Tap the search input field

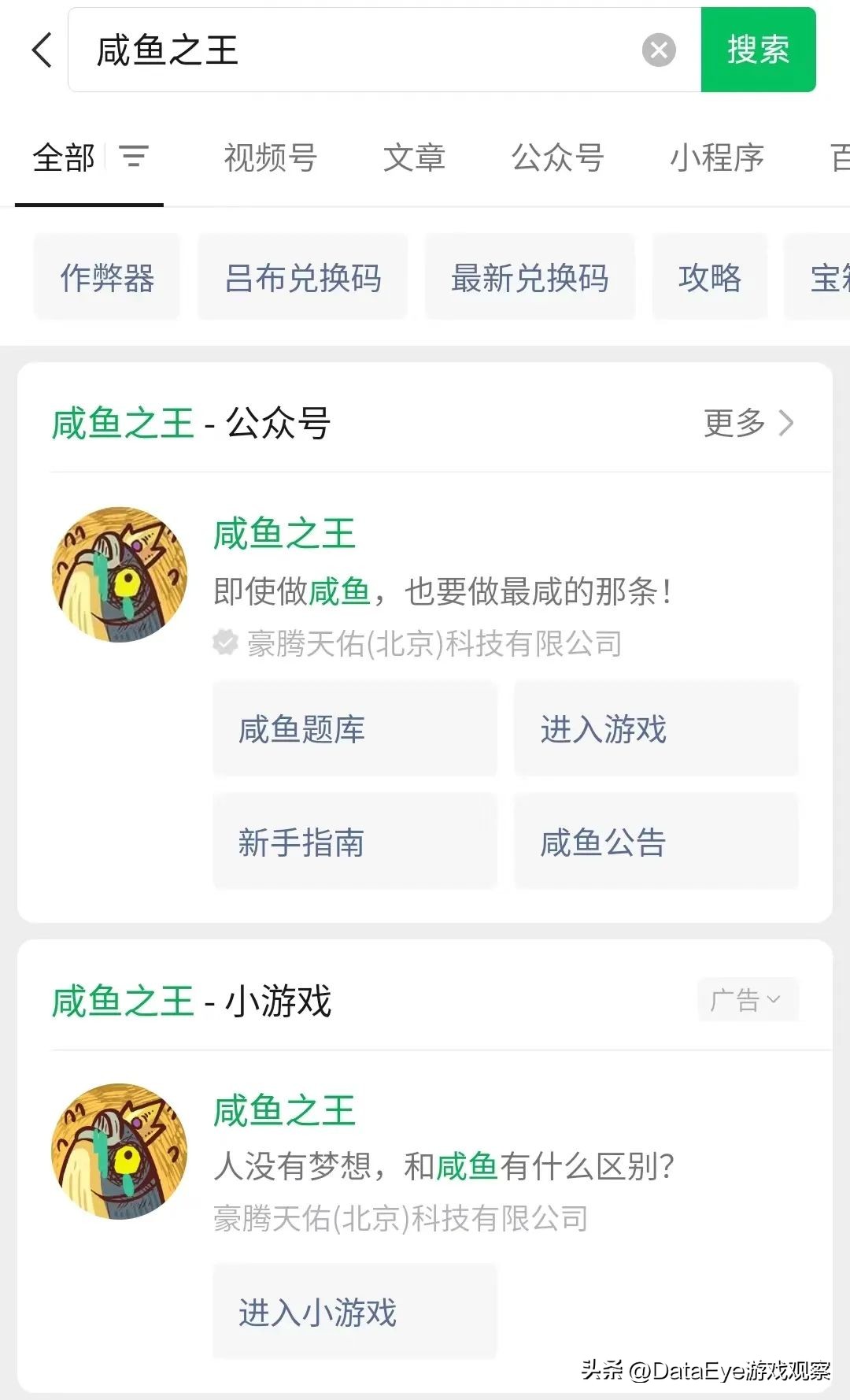pos(354,50)
